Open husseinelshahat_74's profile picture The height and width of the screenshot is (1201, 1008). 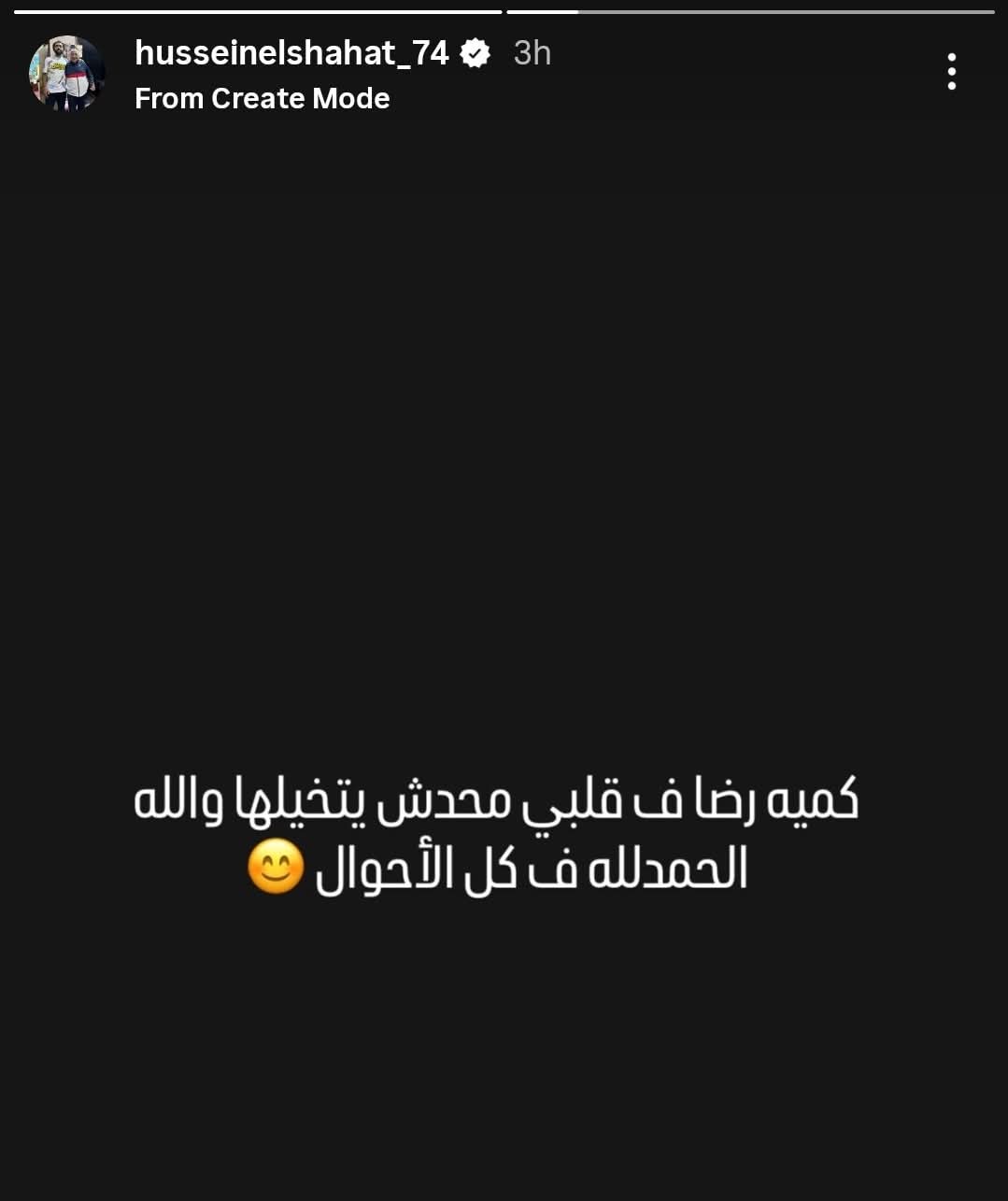(67, 74)
